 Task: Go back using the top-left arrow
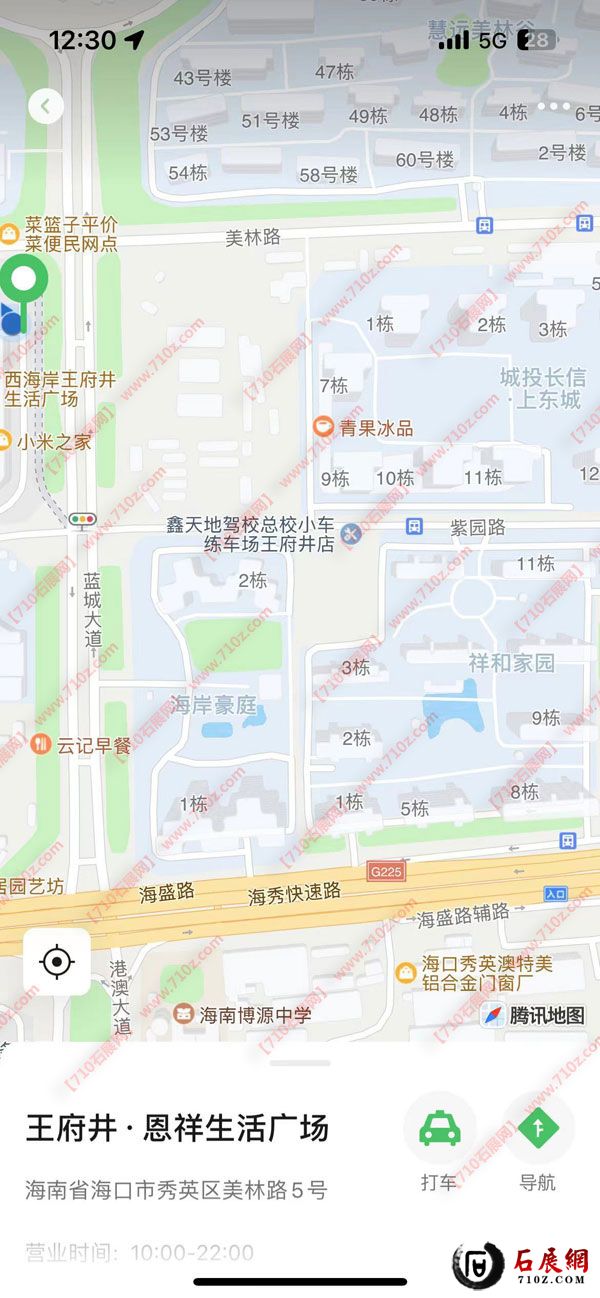46,106
